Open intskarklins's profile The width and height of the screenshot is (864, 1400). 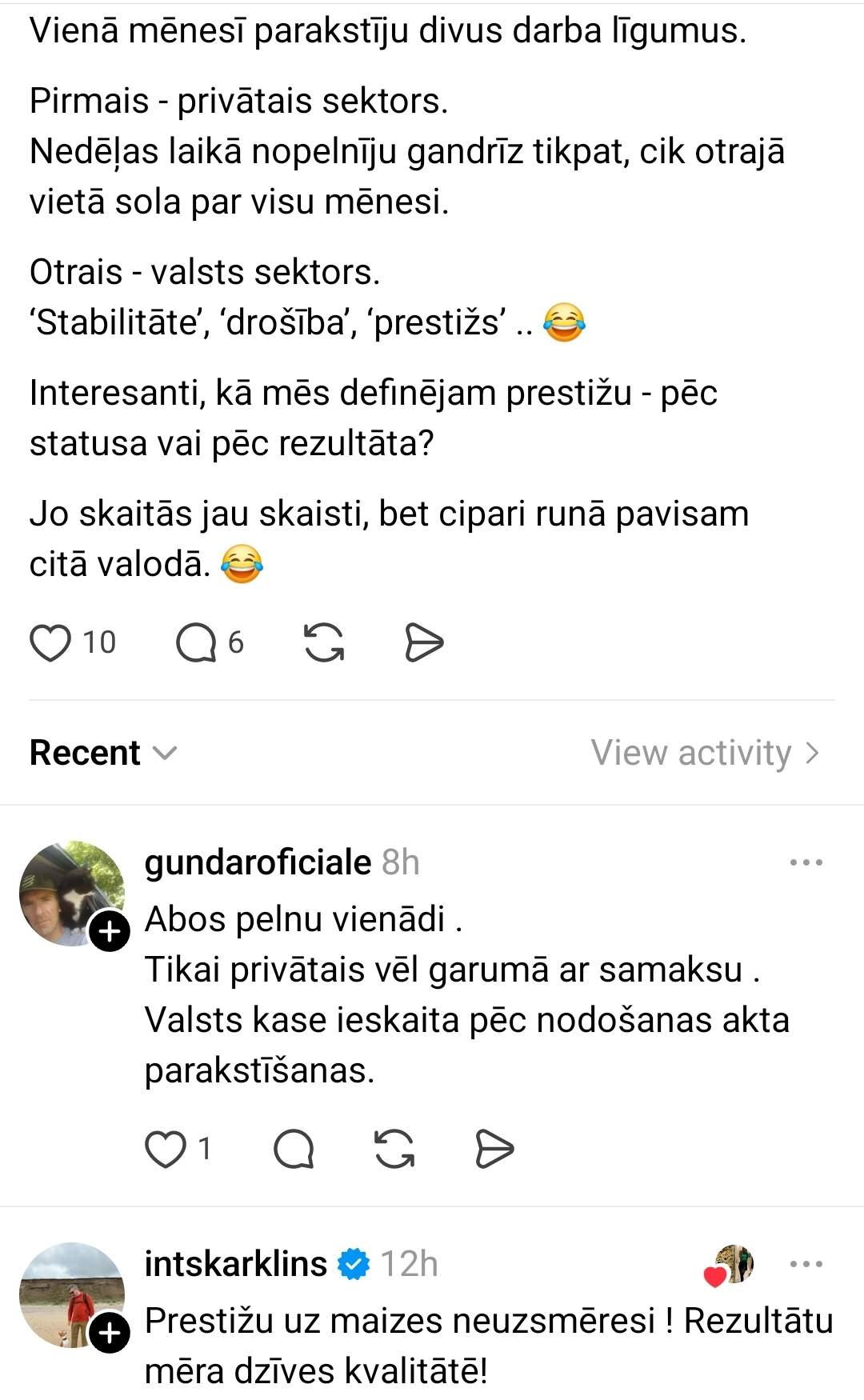coord(235,1264)
